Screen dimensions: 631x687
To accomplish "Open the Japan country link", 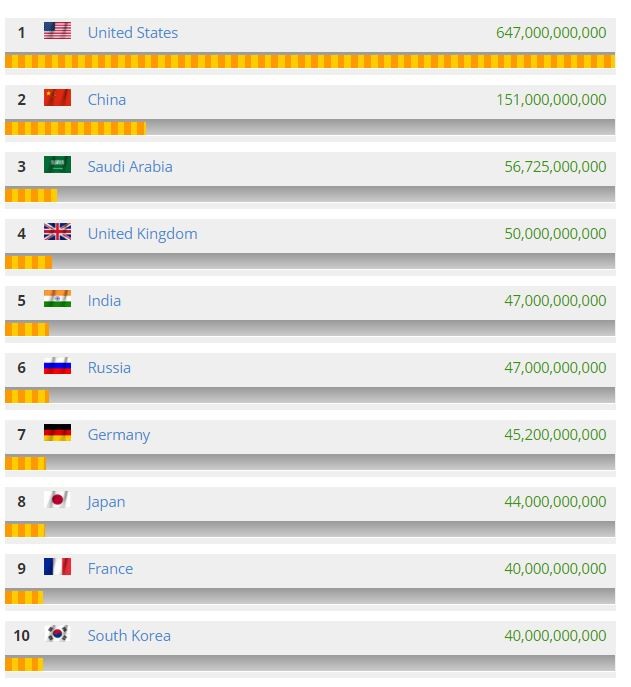I will pos(106,502).
